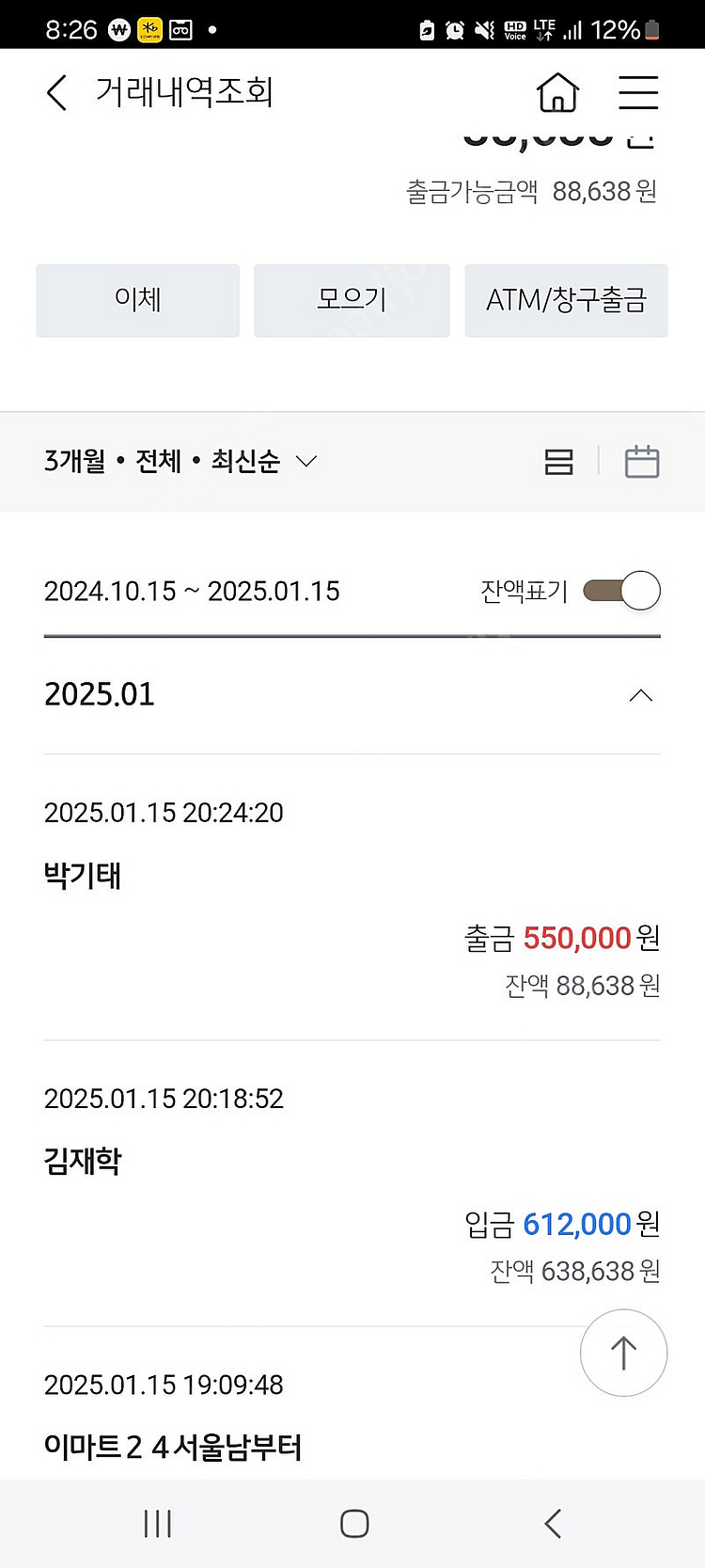This screenshot has width=705, height=1568.
Task: Open the KakaoTalk notification icon in status bar
Action: point(149,29)
